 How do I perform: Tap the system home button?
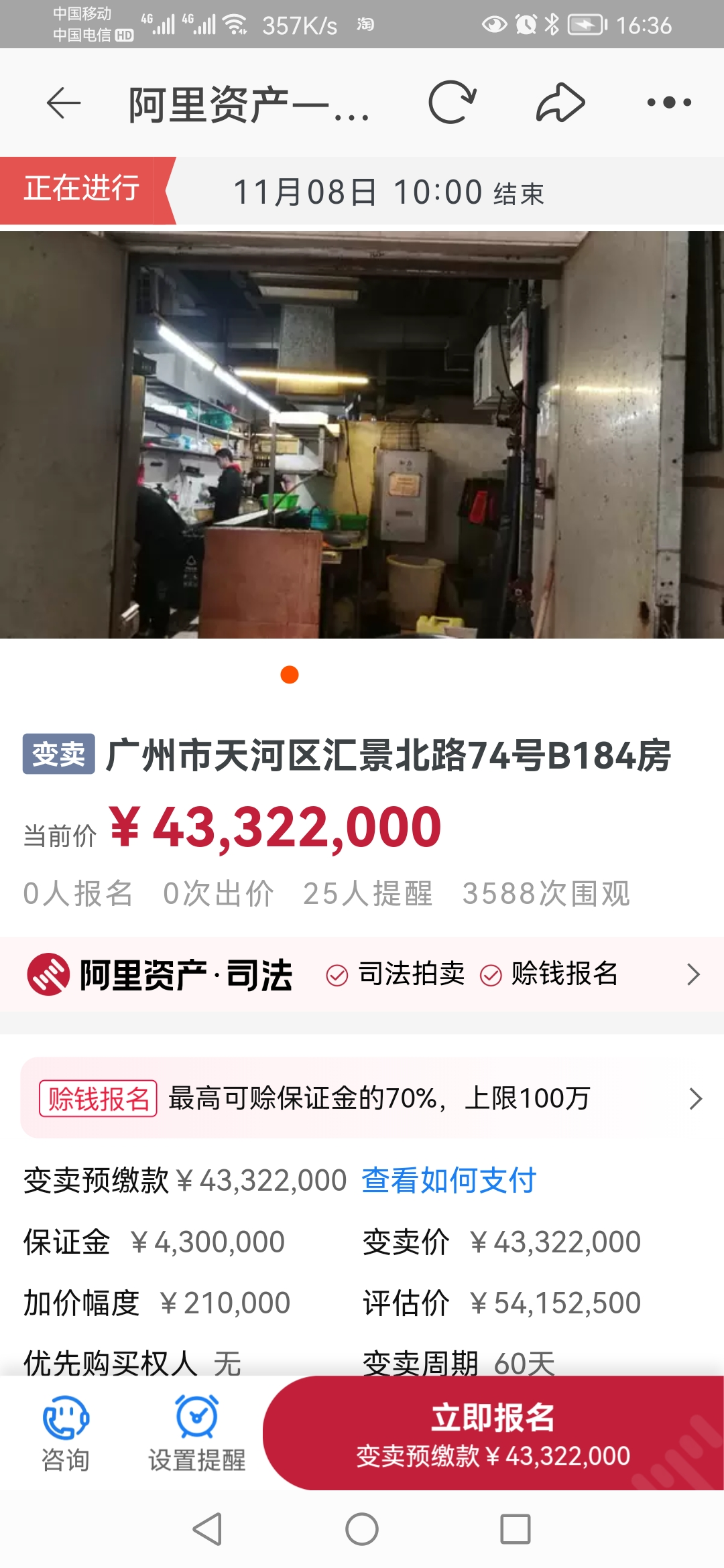point(362,1530)
